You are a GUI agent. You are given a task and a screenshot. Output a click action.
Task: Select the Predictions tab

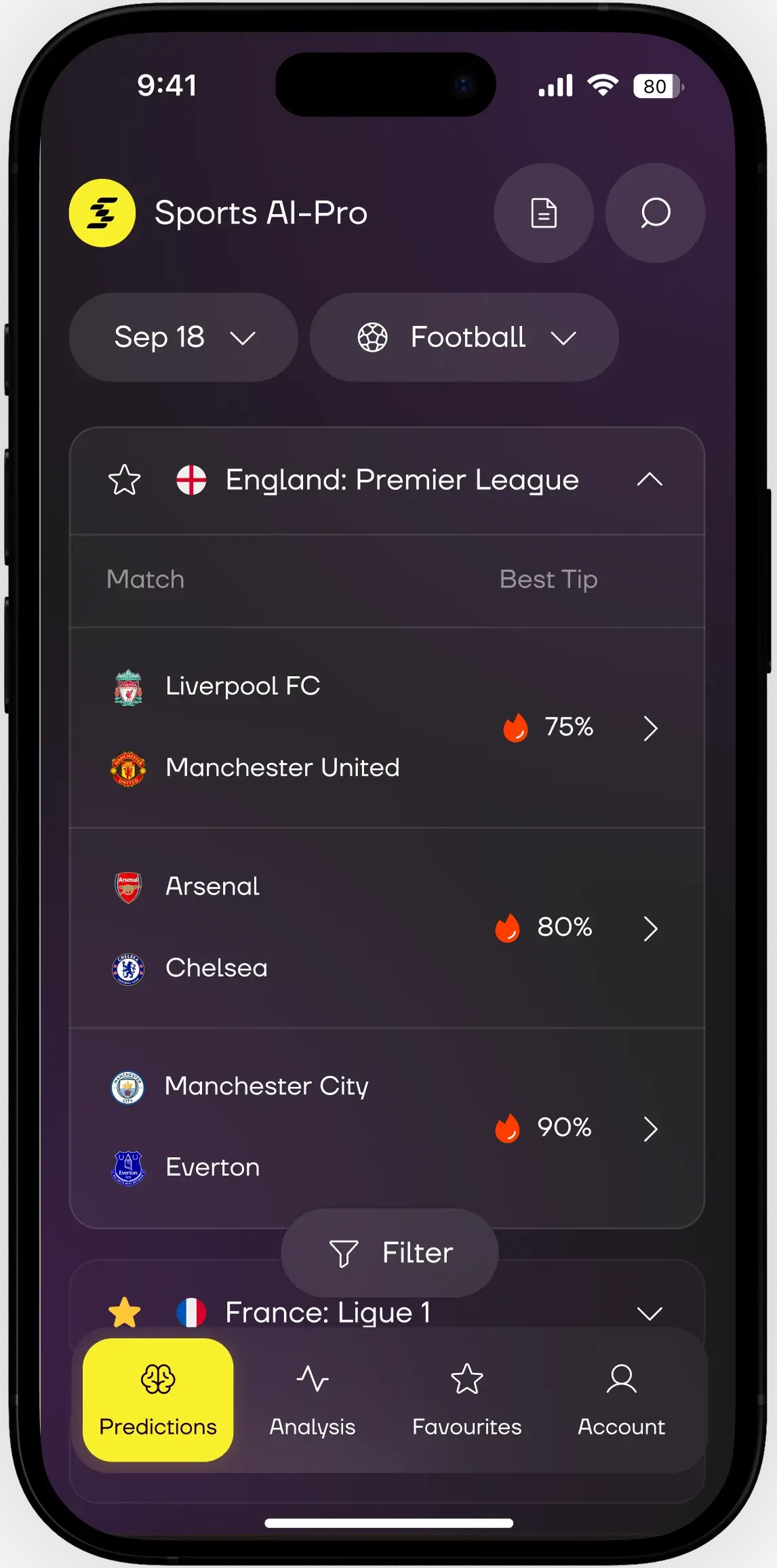158,1400
